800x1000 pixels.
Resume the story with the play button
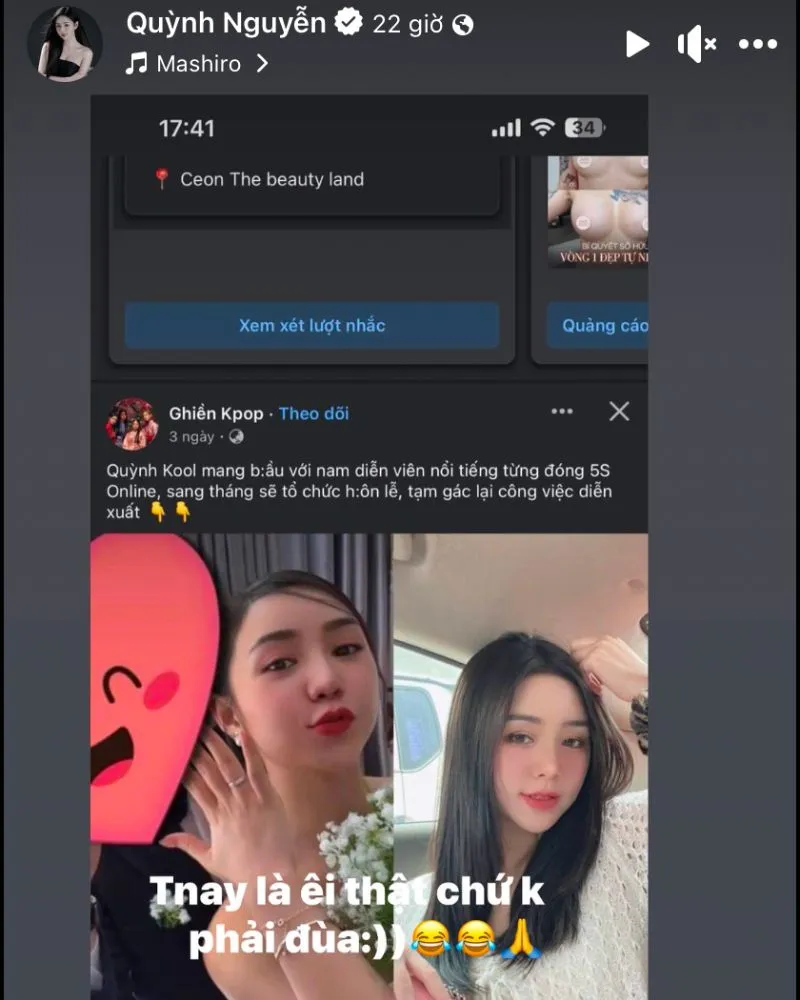(x=637, y=43)
